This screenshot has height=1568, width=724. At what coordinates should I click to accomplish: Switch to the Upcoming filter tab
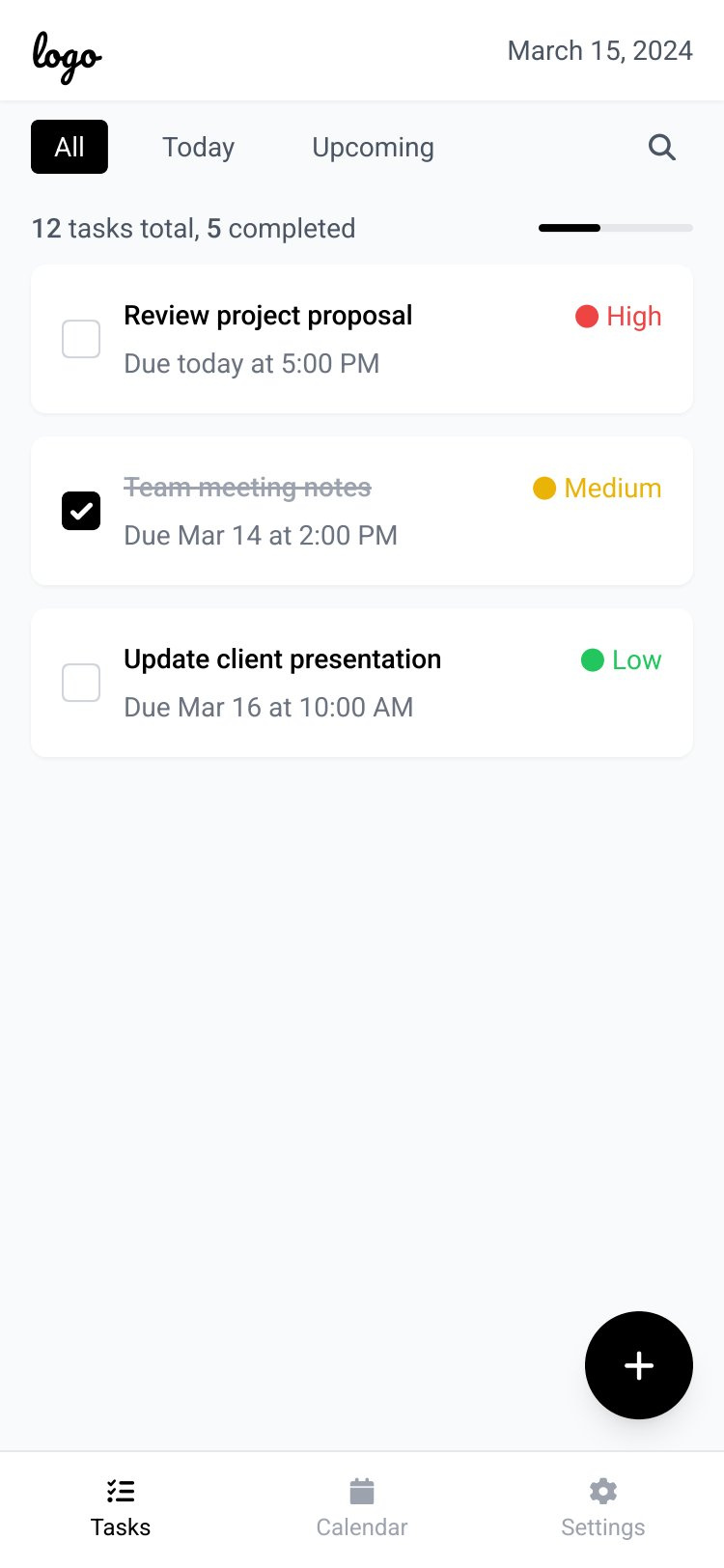pos(373,147)
